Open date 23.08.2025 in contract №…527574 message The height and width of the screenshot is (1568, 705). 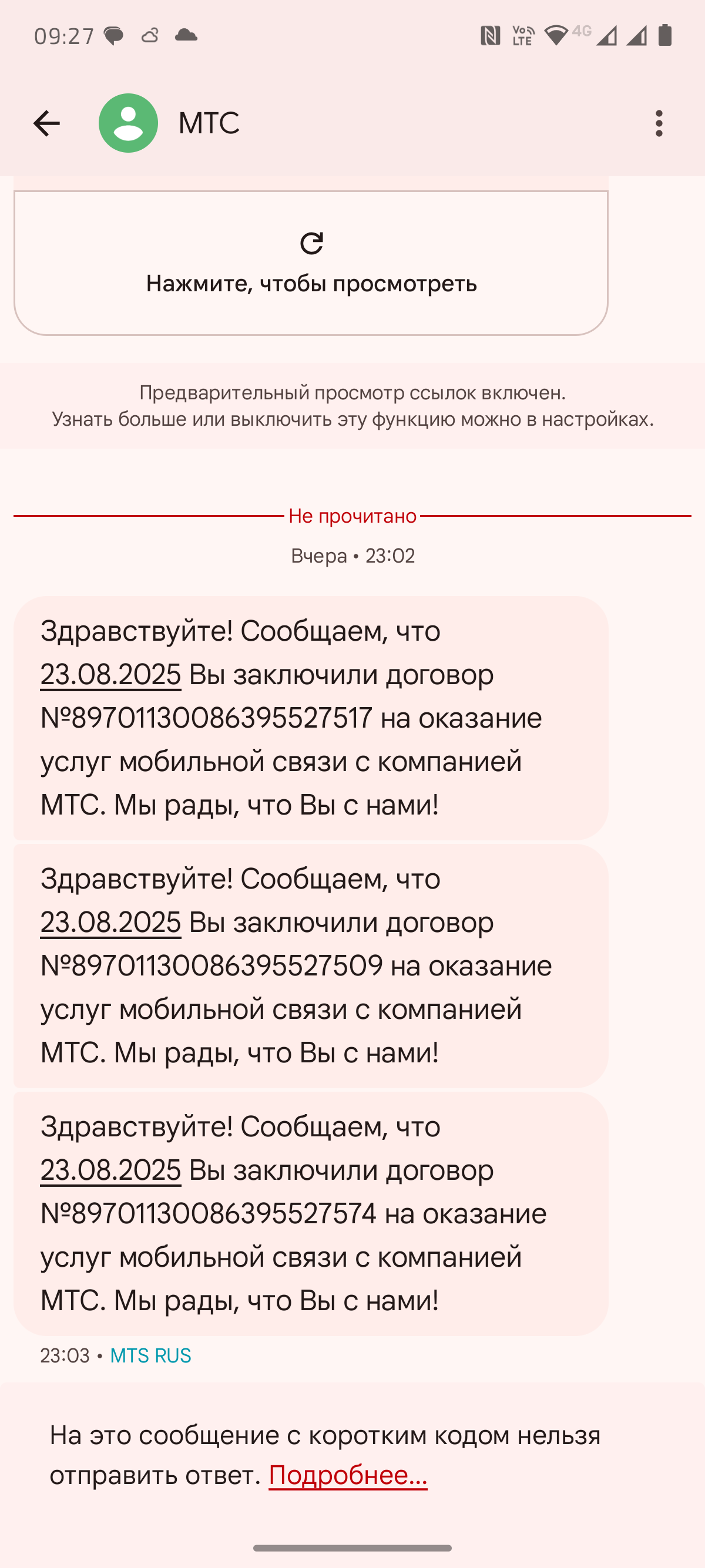tap(110, 1170)
